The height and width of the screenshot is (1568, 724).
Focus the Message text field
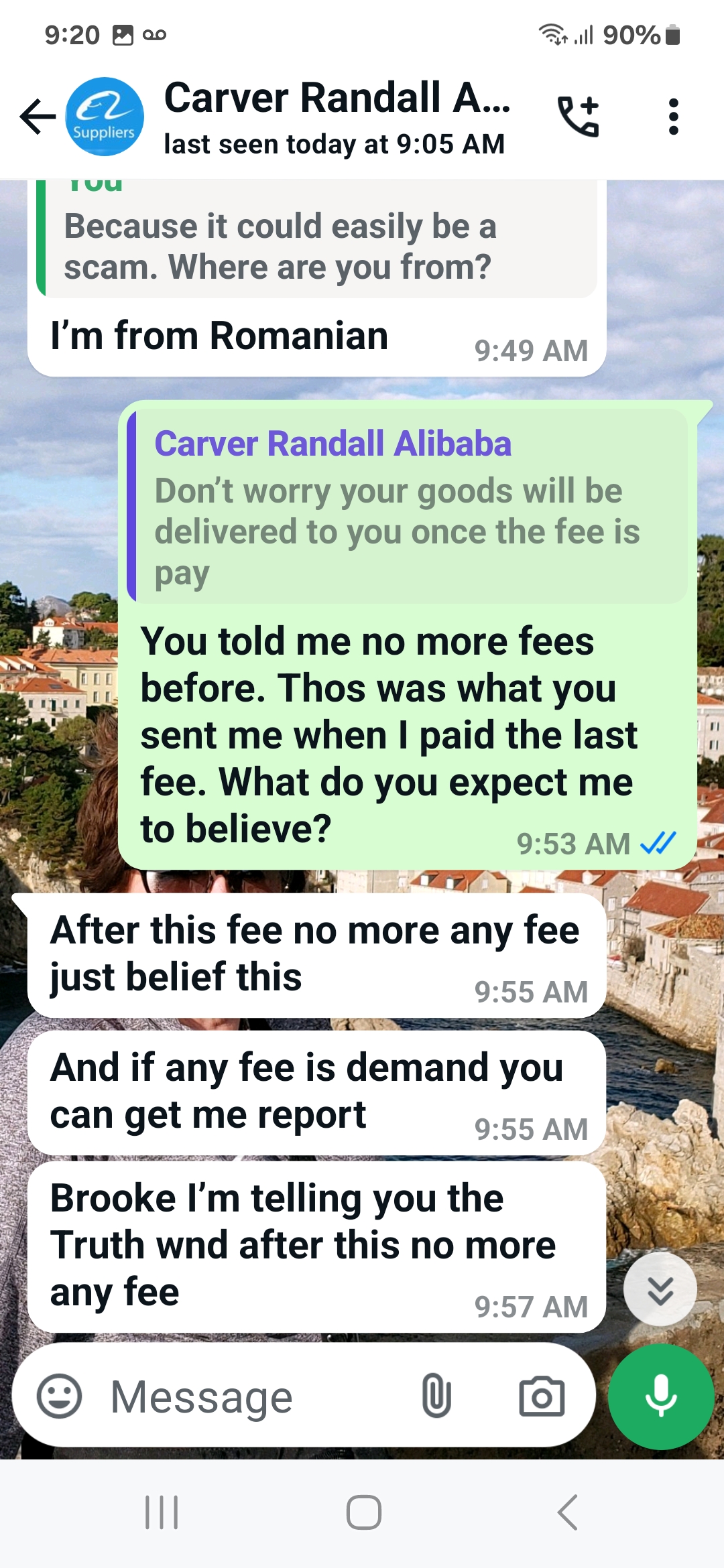click(x=255, y=1398)
